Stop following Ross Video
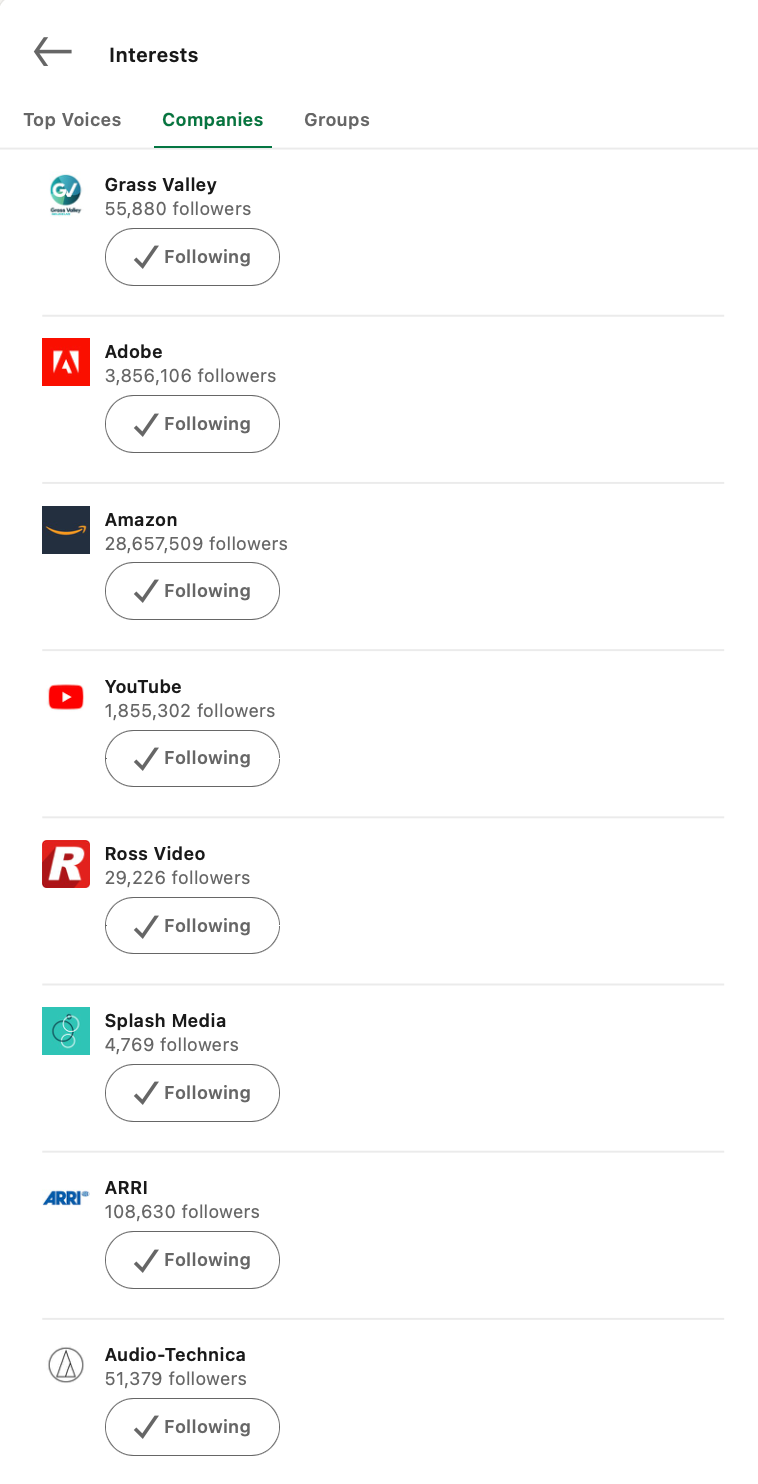758x1484 pixels. 192,925
